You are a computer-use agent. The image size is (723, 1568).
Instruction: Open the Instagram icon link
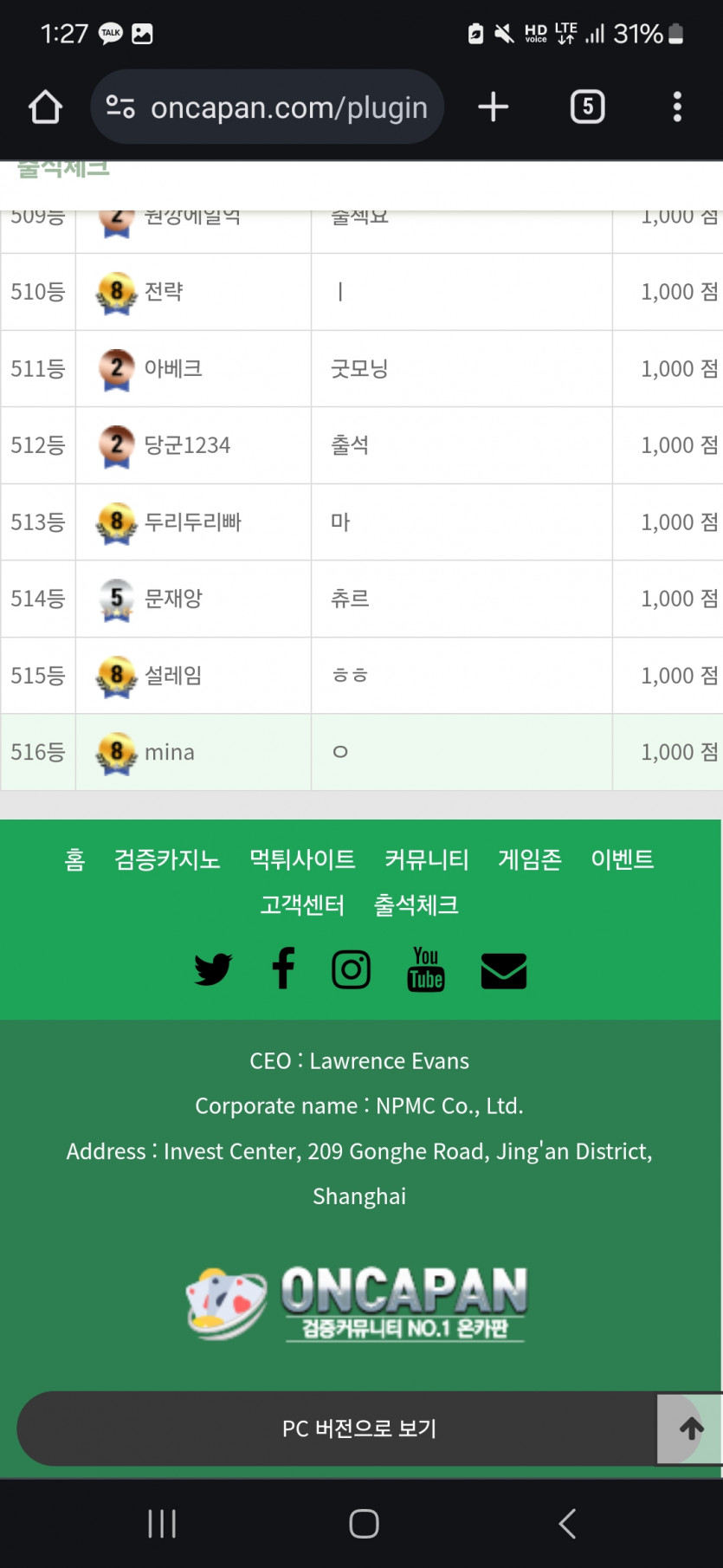(351, 969)
